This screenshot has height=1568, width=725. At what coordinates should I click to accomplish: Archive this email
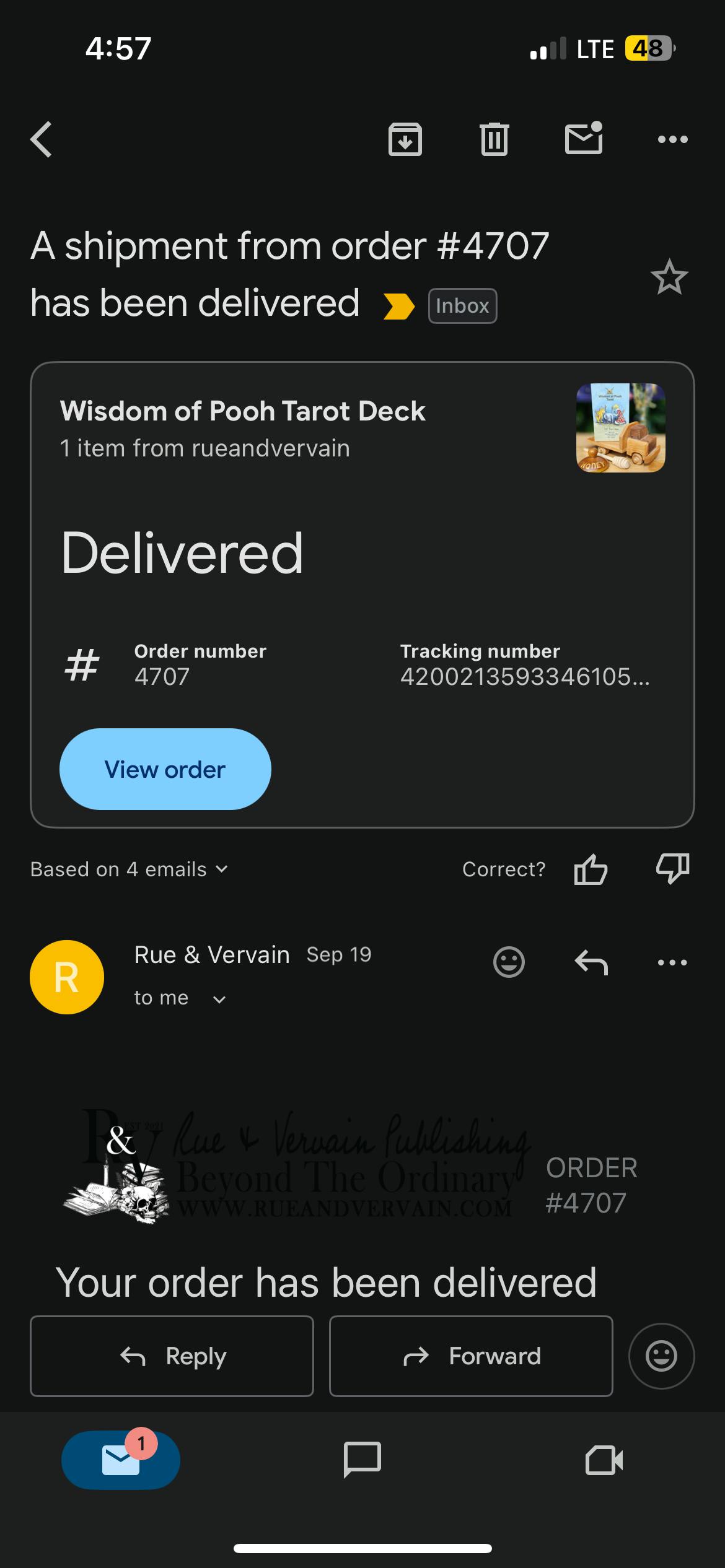point(405,139)
